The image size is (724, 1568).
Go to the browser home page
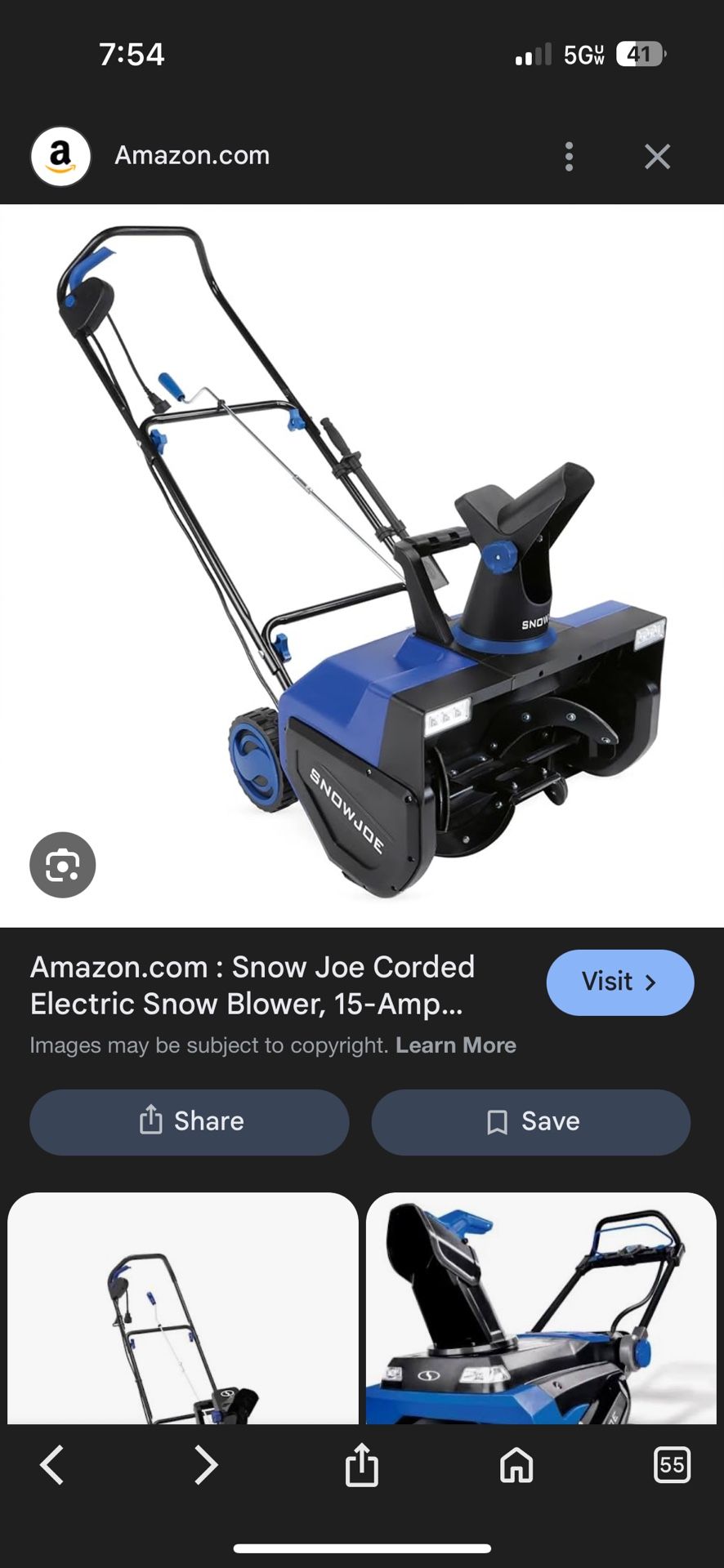pos(516,1465)
